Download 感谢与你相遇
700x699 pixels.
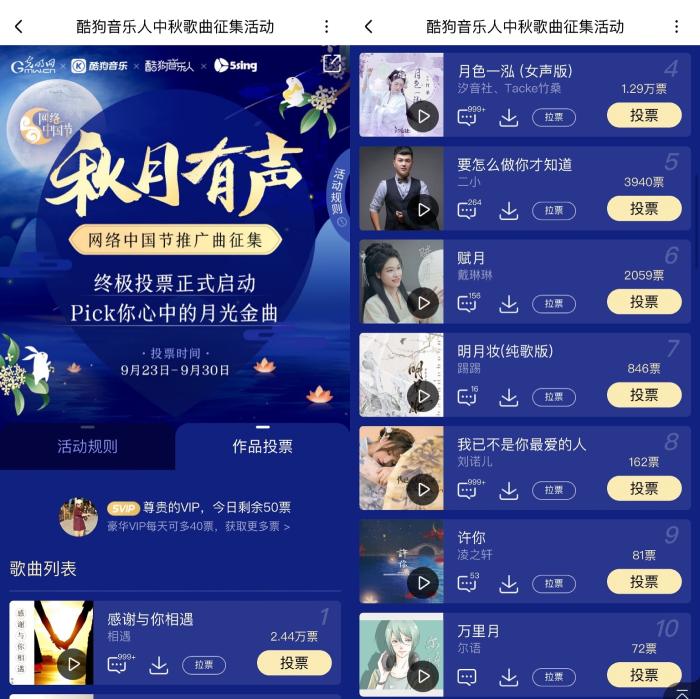click(158, 665)
